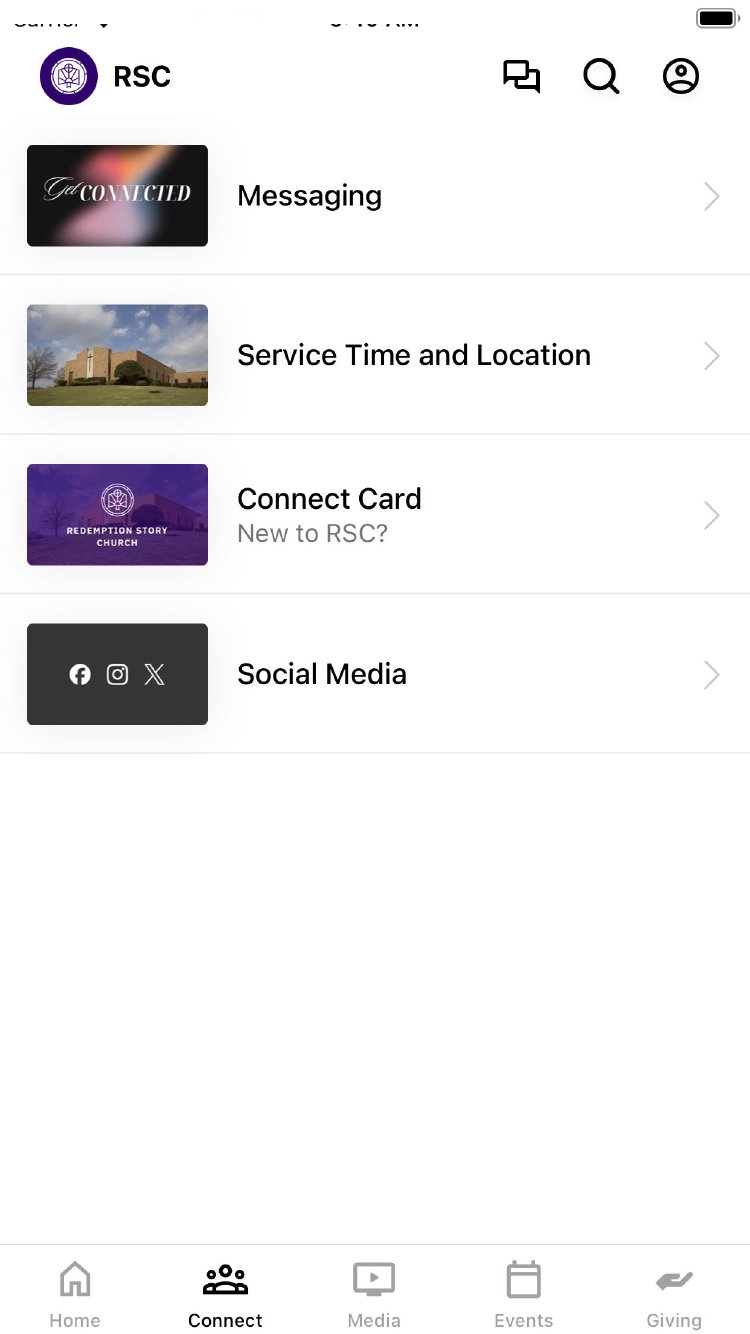This screenshot has width=750, height=1334.
Task: Open the user profile icon
Action: click(681, 77)
